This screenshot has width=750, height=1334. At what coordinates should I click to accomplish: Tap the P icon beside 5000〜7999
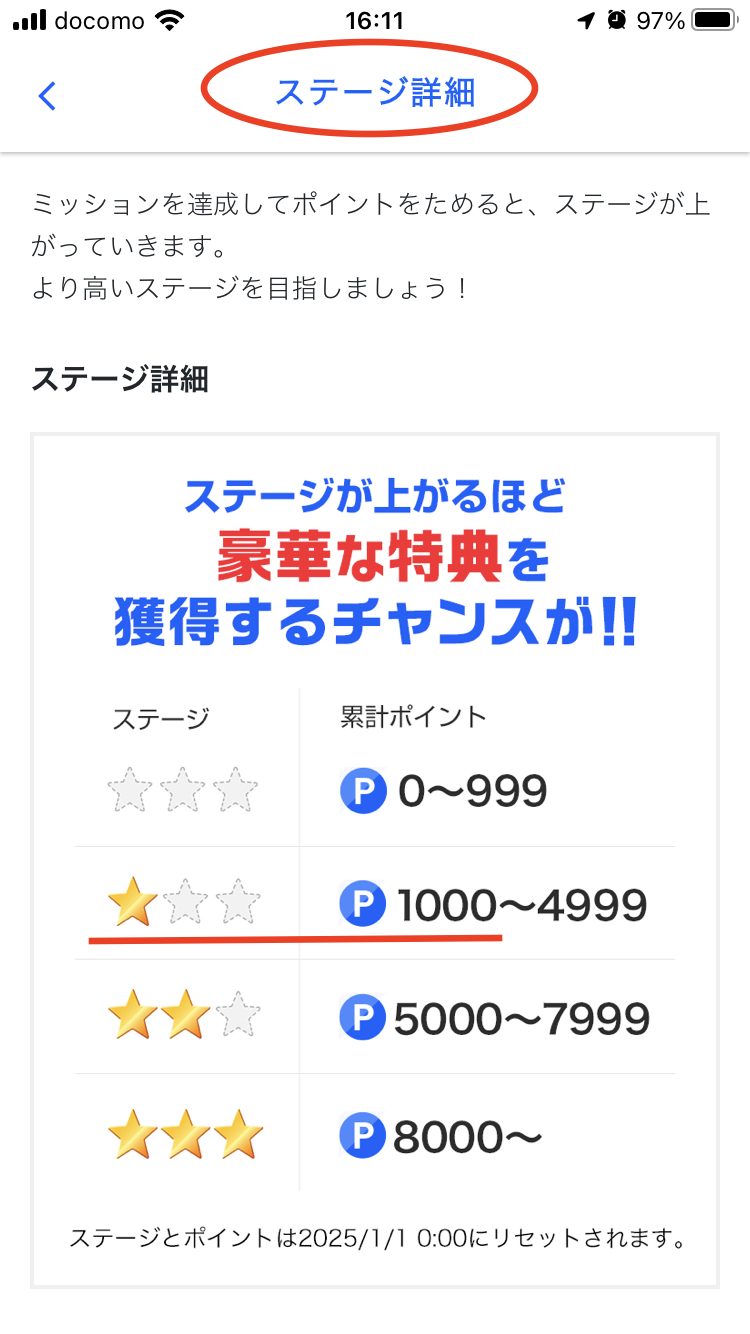(364, 1018)
